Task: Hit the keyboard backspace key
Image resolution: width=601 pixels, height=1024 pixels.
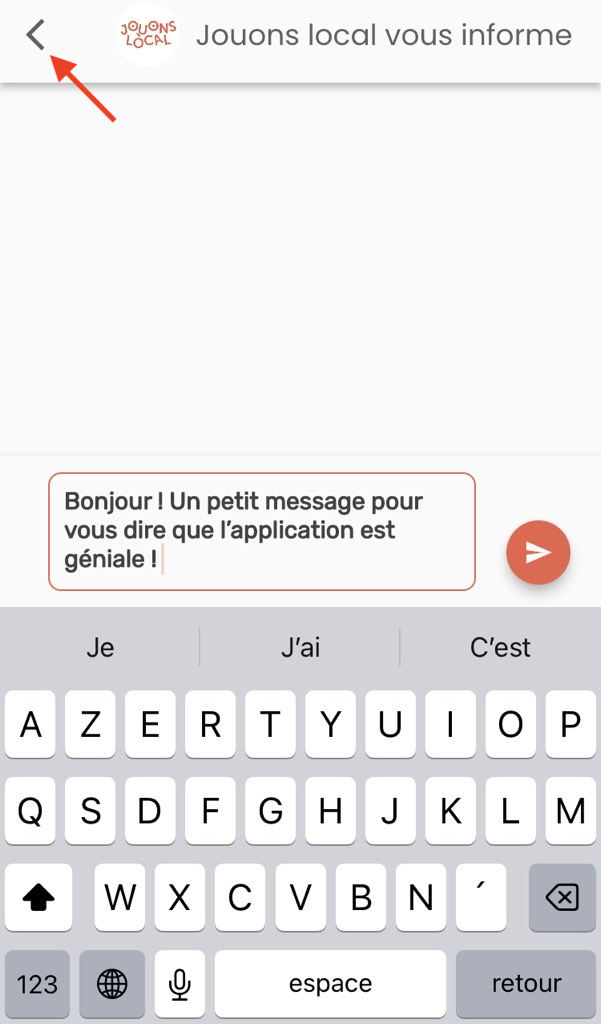Action: [x=562, y=897]
